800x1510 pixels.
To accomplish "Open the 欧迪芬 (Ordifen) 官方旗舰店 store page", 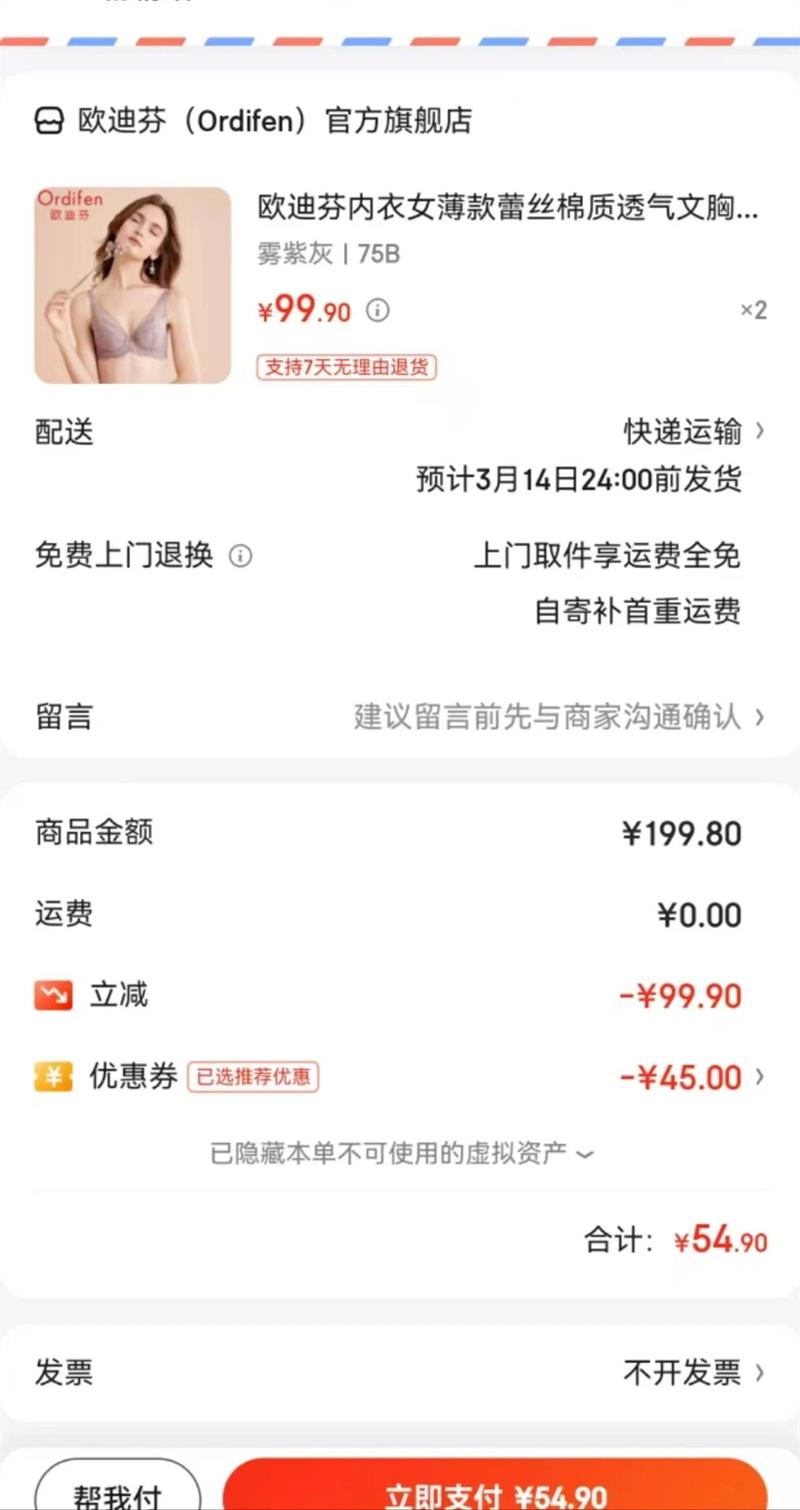I will click(x=254, y=121).
